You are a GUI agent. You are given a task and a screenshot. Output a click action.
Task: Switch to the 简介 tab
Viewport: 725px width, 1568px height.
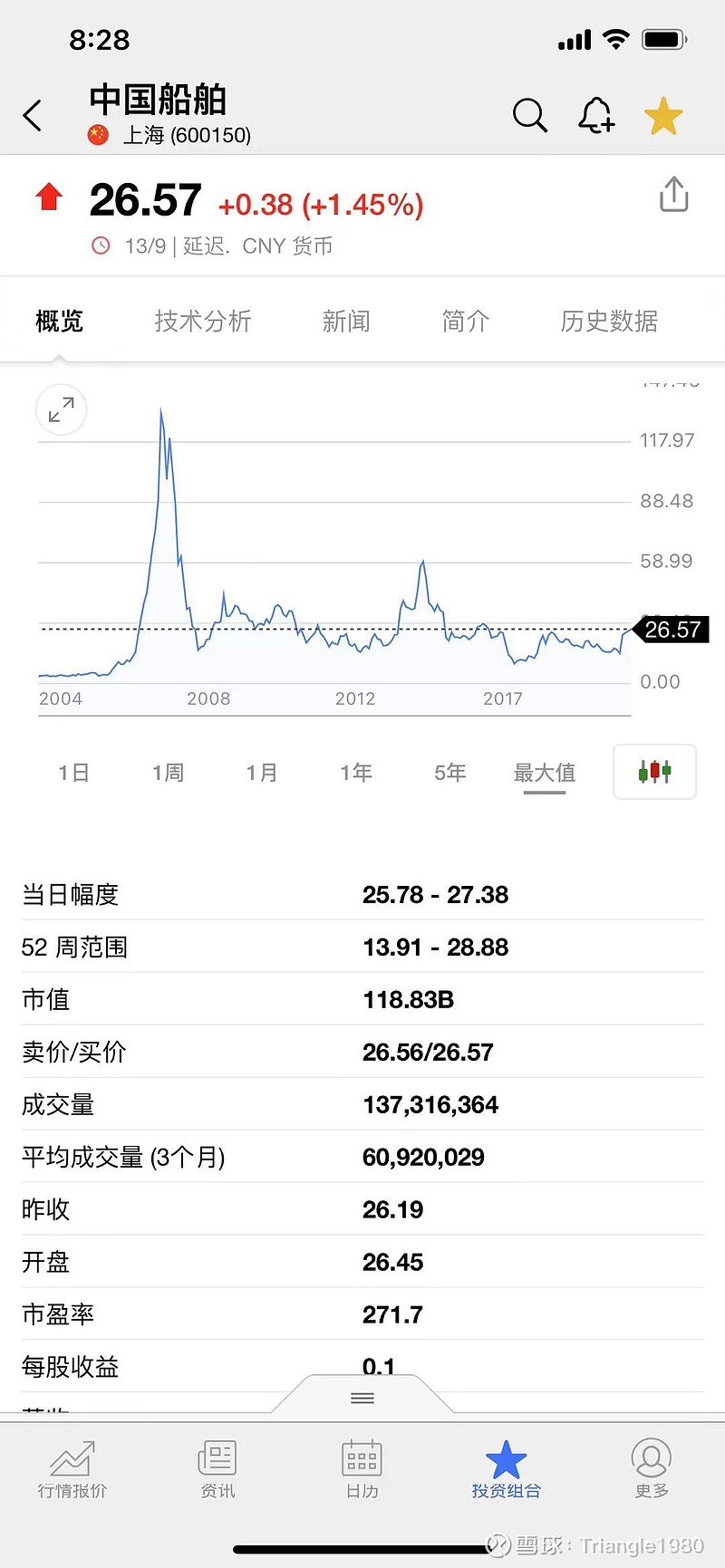[465, 321]
